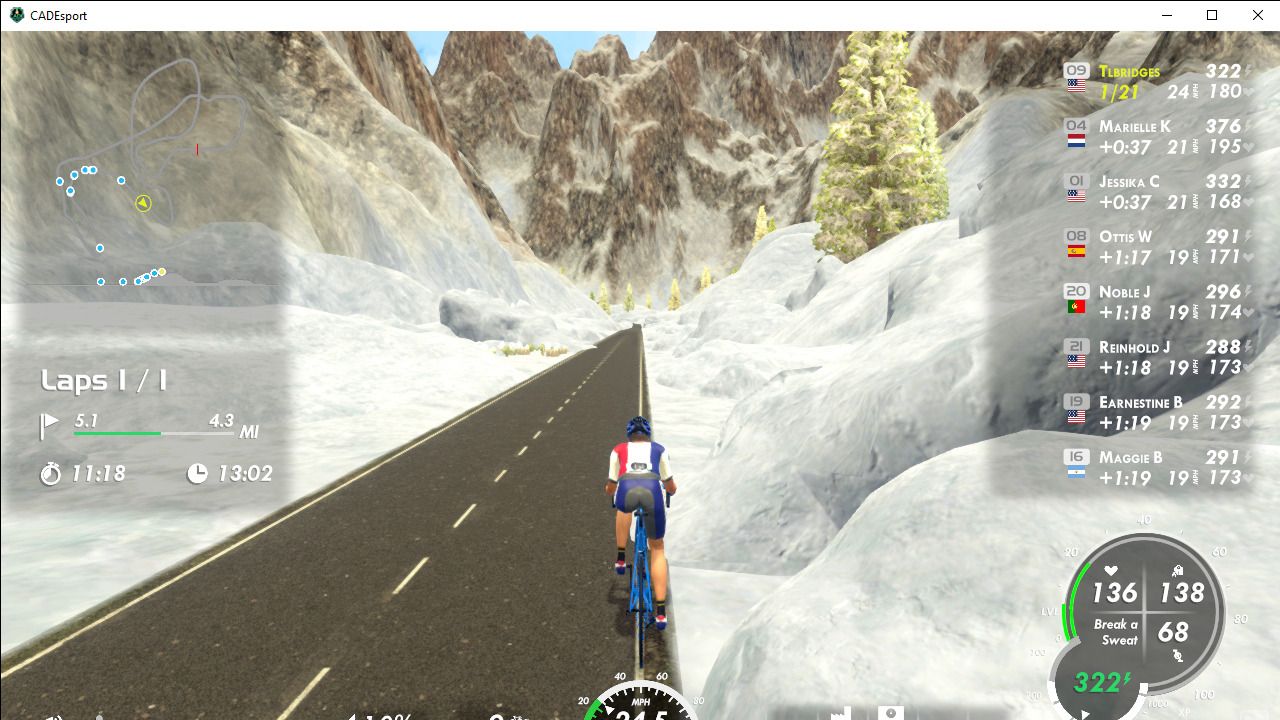Screen dimensions: 1280x720
Task: Open the course minimap
Action: click(x=150, y=175)
